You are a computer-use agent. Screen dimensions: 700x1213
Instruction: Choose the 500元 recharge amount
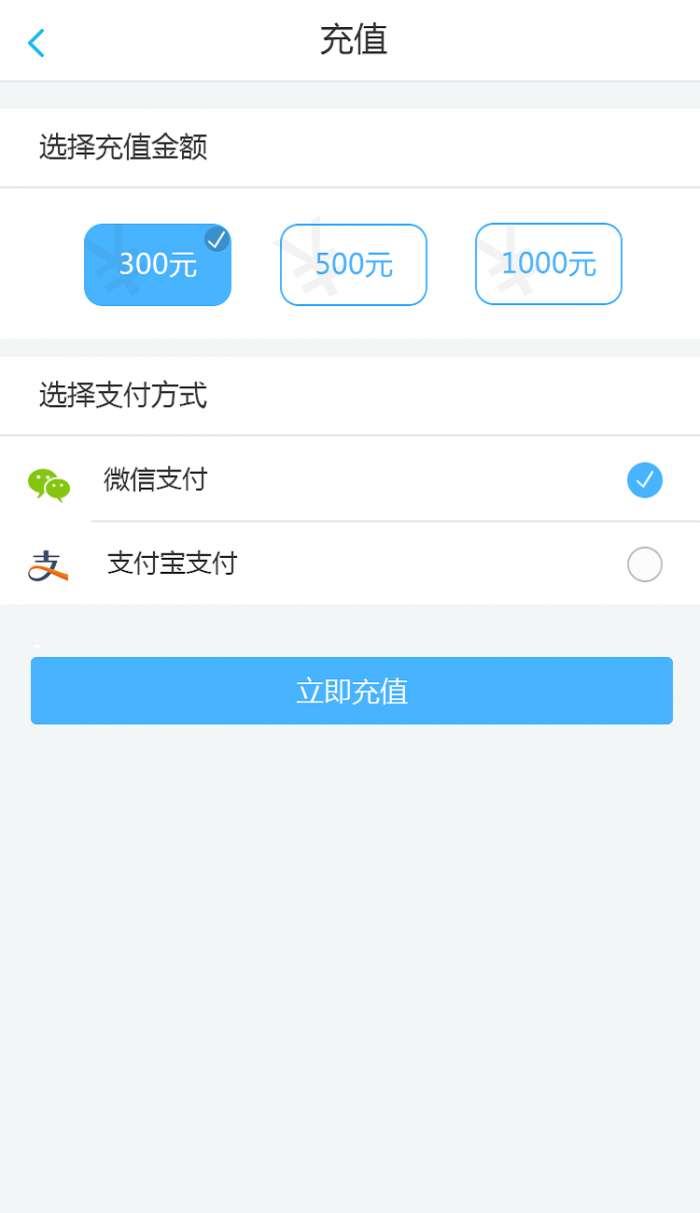click(x=353, y=264)
